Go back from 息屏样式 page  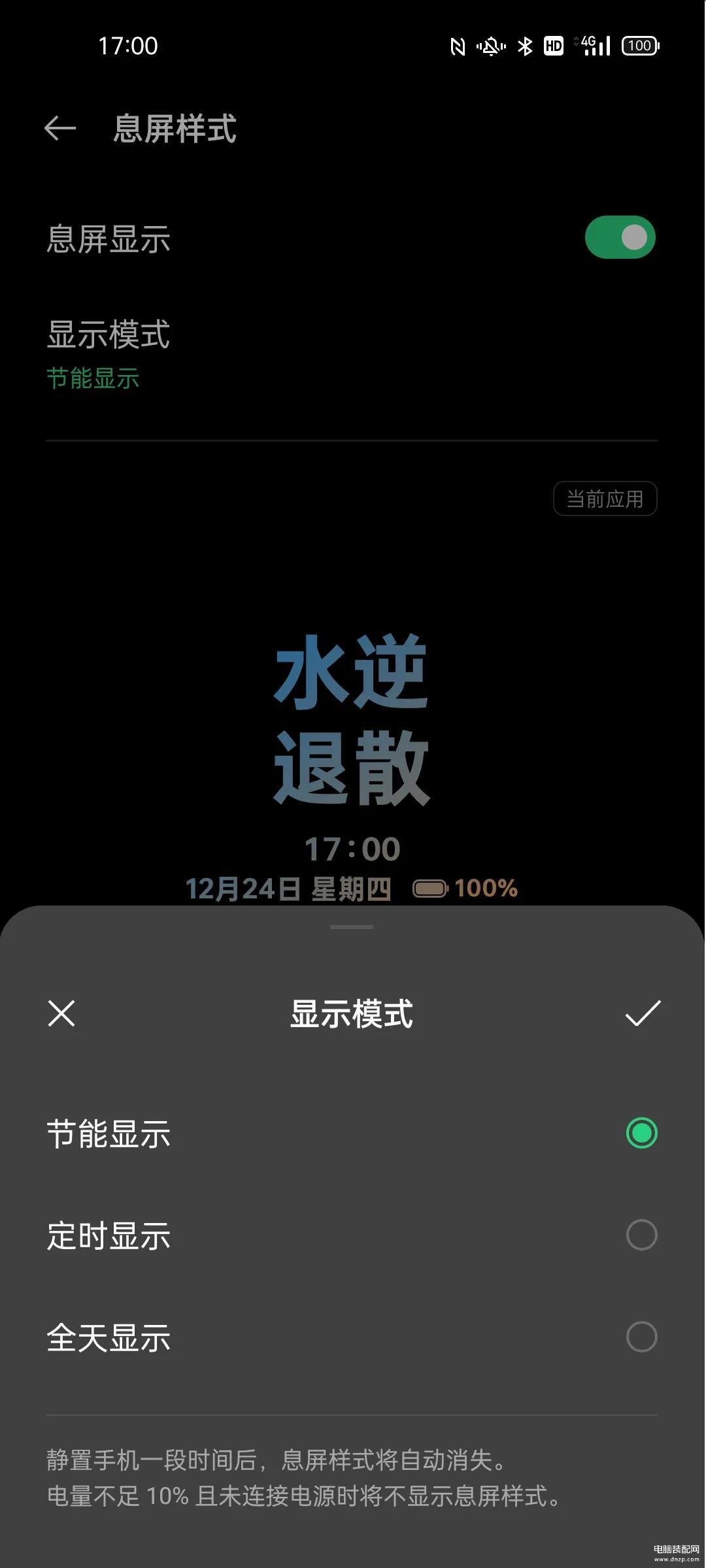pos(60,128)
